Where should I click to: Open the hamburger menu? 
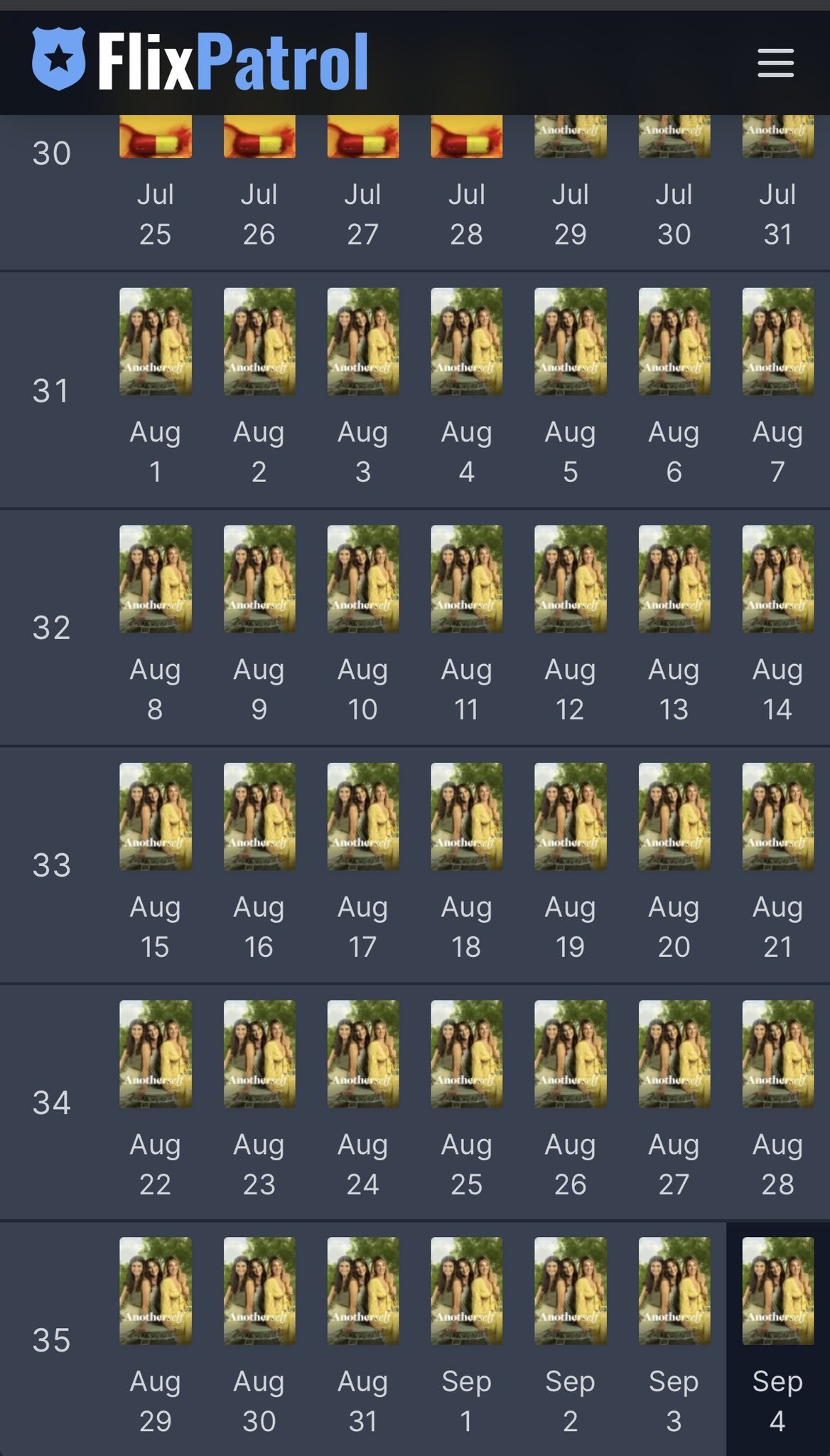point(775,63)
